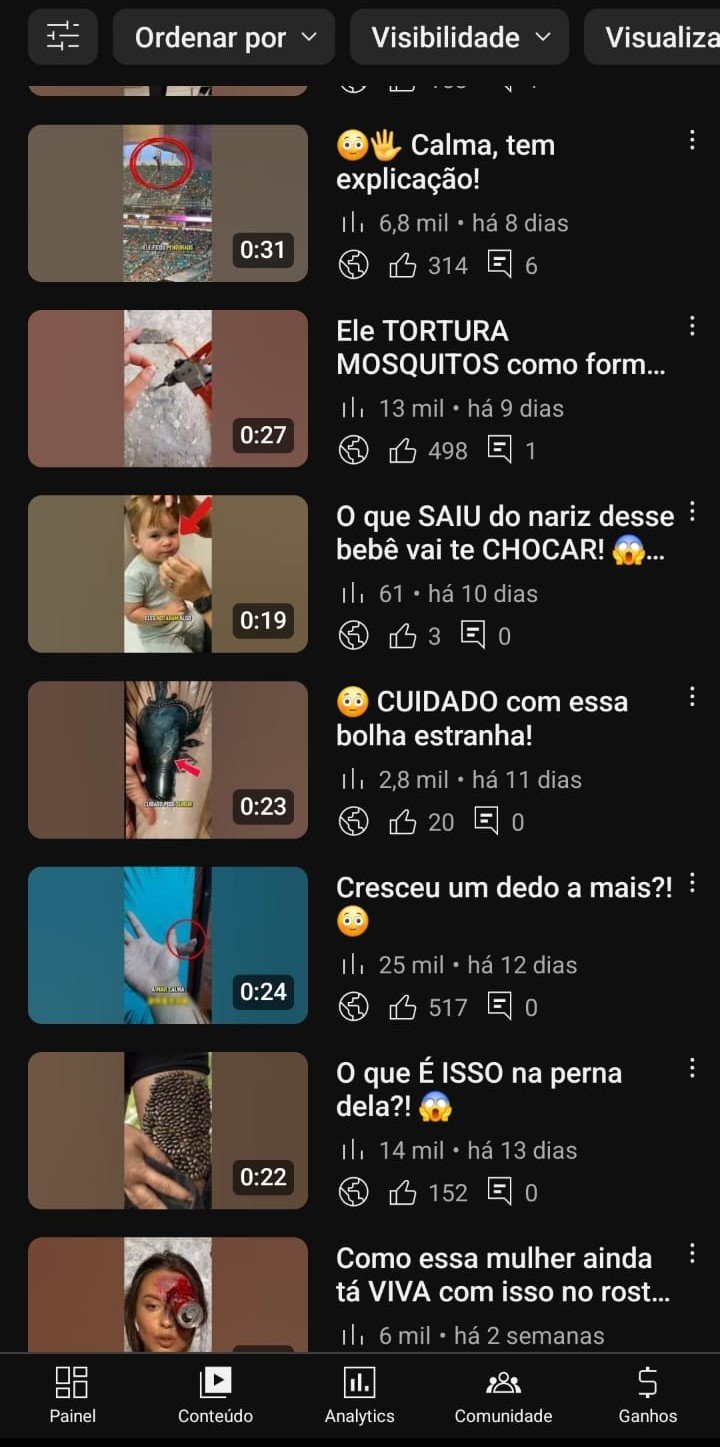Switch to the Painel tab
720x1447 pixels.
coord(72,1396)
